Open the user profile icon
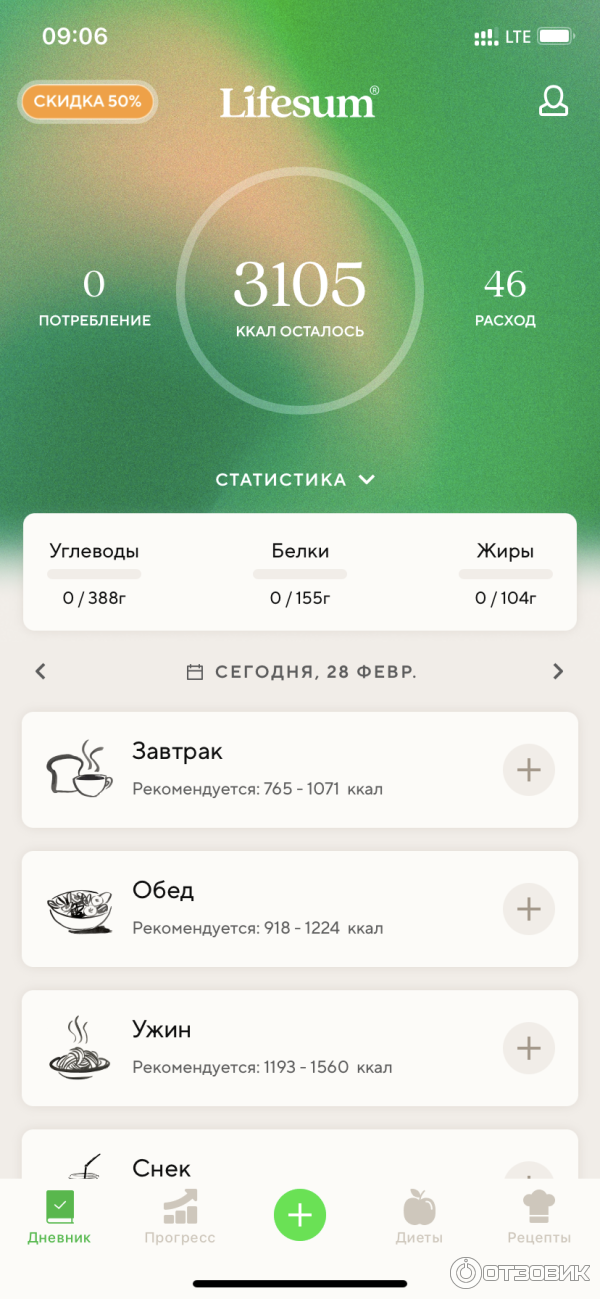 pos(553,101)
